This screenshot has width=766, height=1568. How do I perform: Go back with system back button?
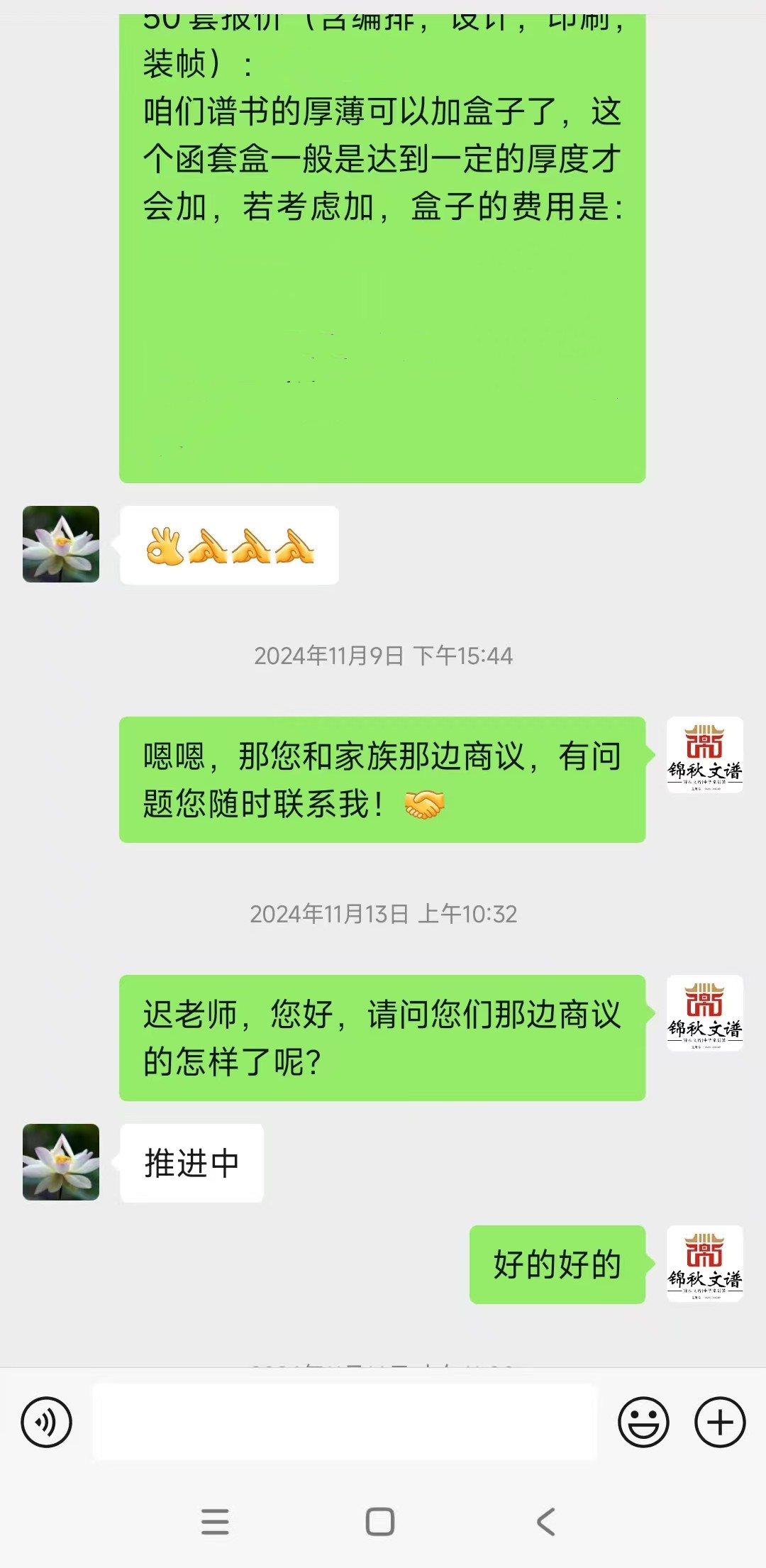tap(545, 1521)
